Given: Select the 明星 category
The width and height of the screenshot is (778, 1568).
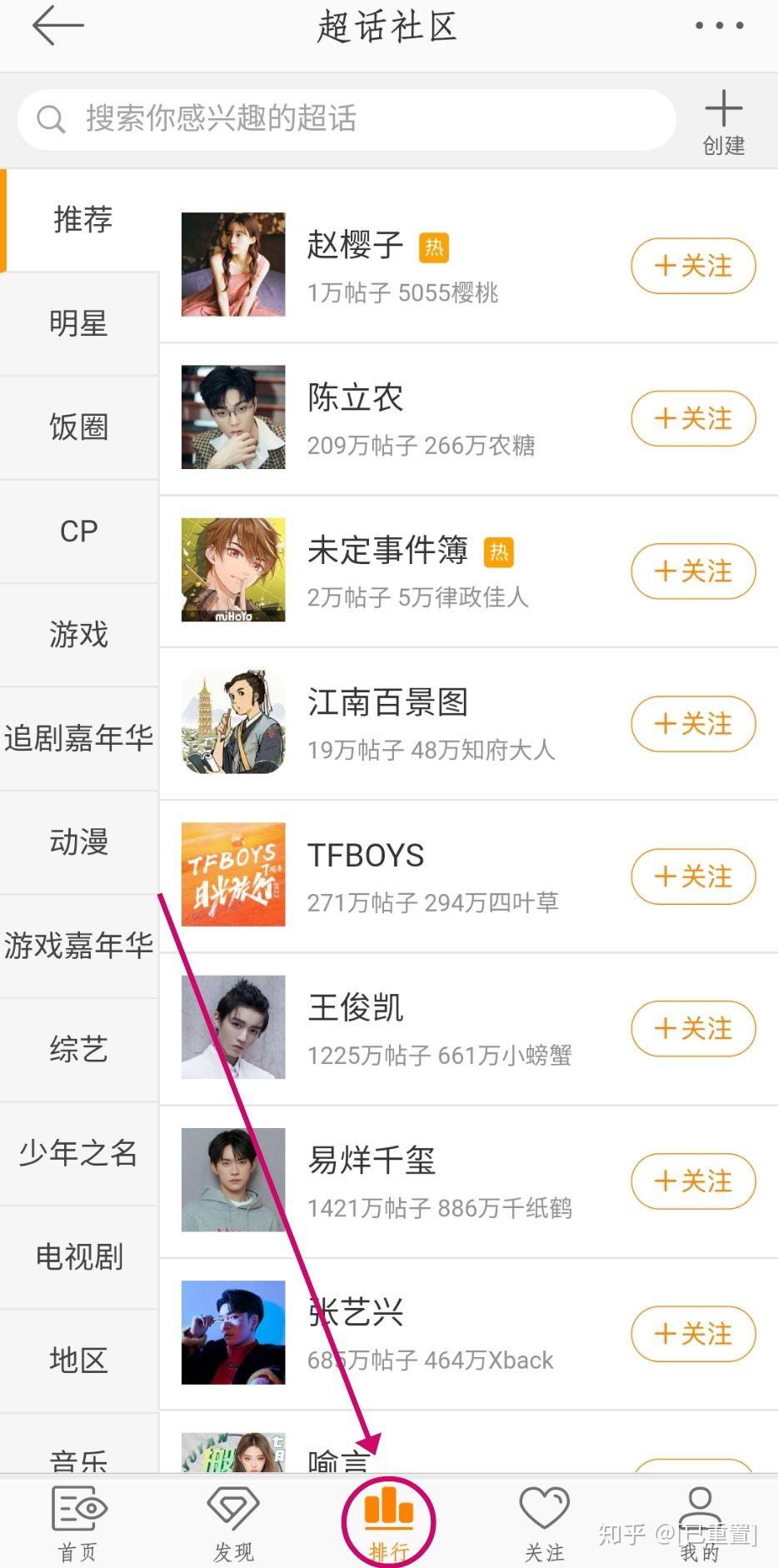Looking at the screenshot, I should [x=79, y=323].
